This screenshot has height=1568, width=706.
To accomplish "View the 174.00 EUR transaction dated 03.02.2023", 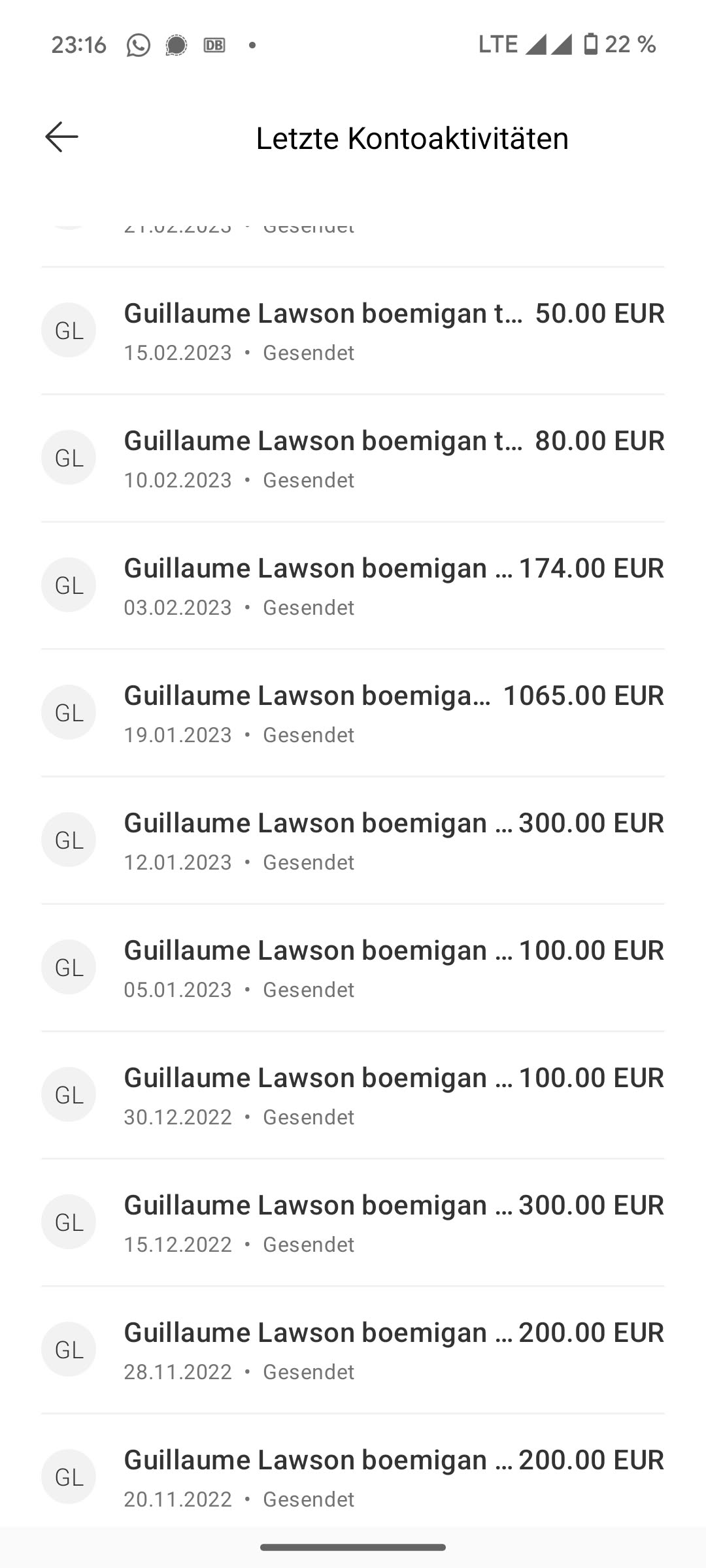I will tap(353, 586).
